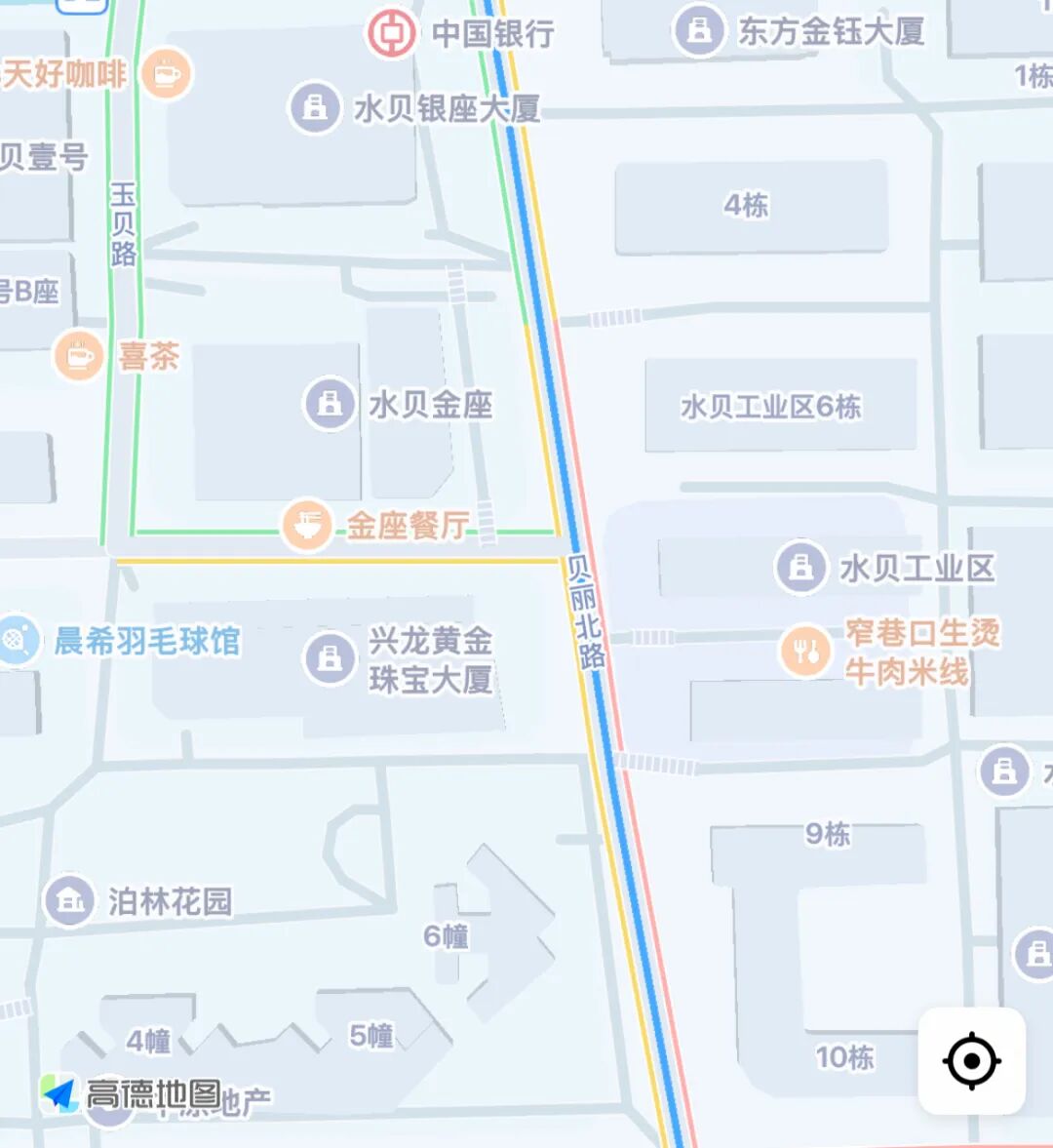Select the 喜茶 coffee marker

[78, 356]
